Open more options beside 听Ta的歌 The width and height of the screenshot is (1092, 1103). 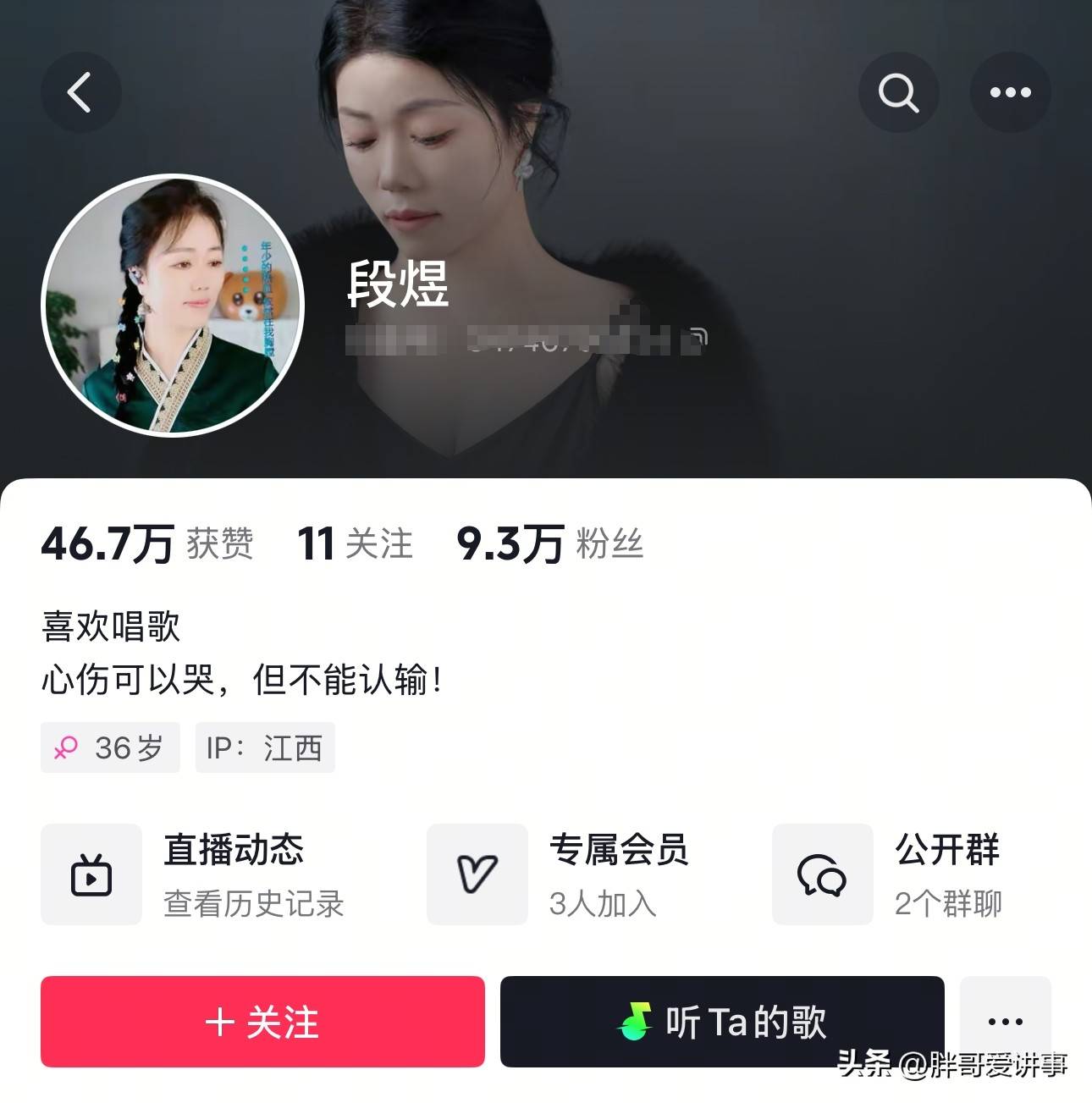click(x=1005, y=1022)
